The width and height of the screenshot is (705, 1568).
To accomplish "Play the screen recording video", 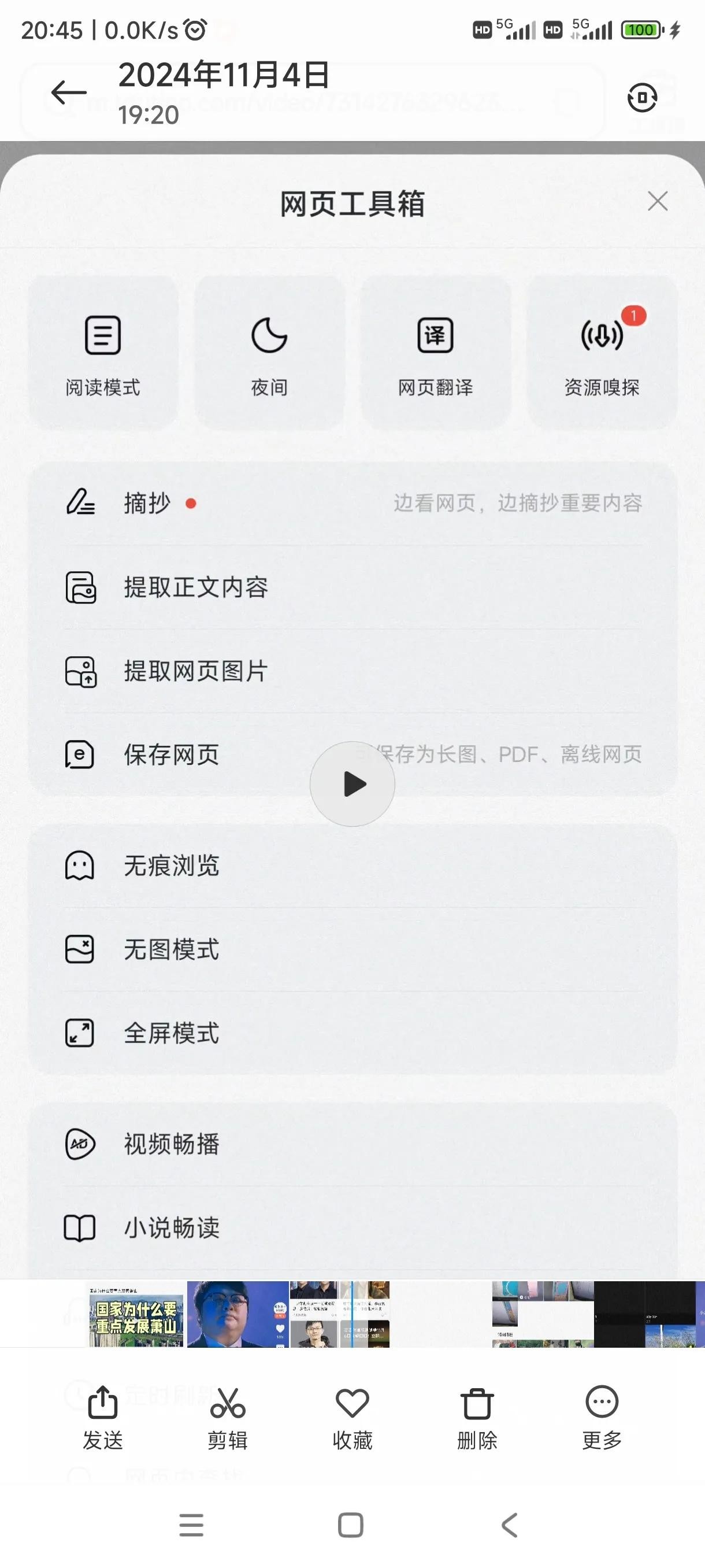I will pyautogui.click(x=352, y=783).
